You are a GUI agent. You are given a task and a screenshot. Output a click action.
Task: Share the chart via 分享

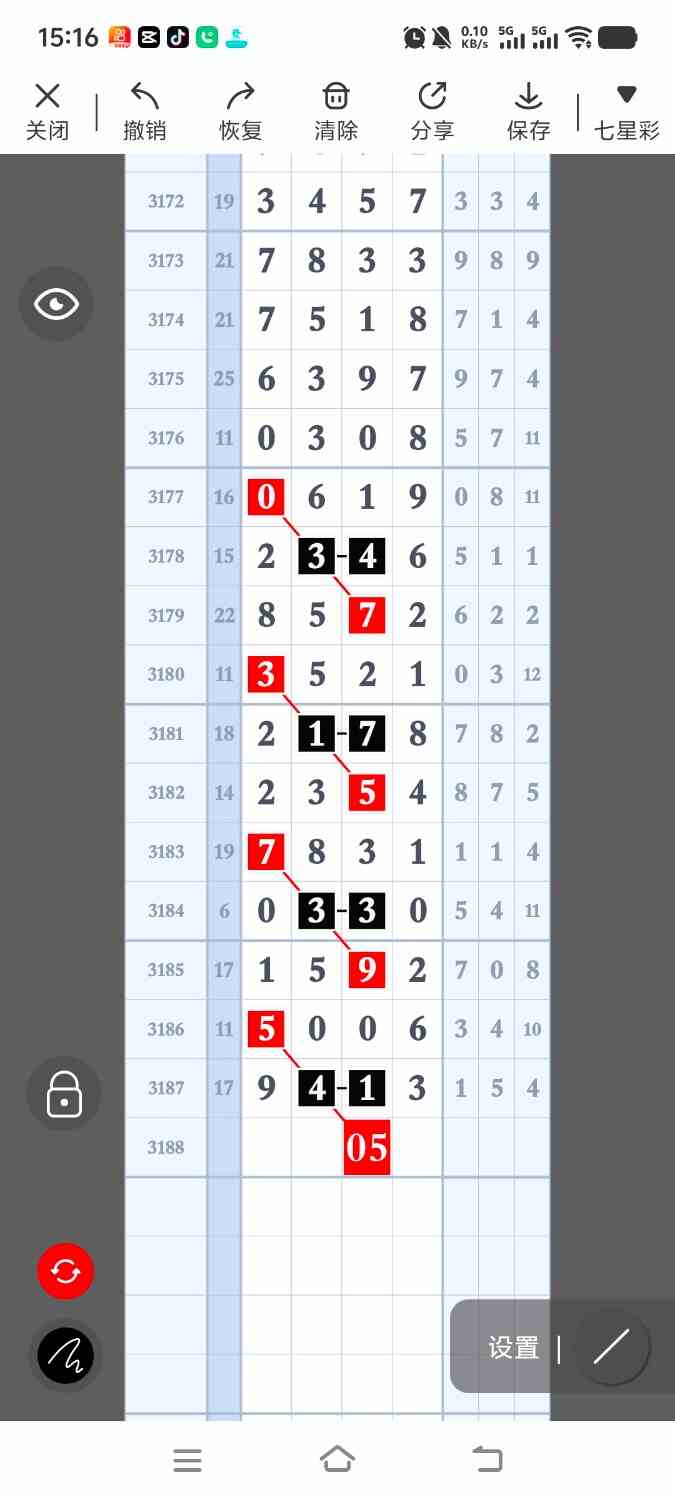click(432, 111)
